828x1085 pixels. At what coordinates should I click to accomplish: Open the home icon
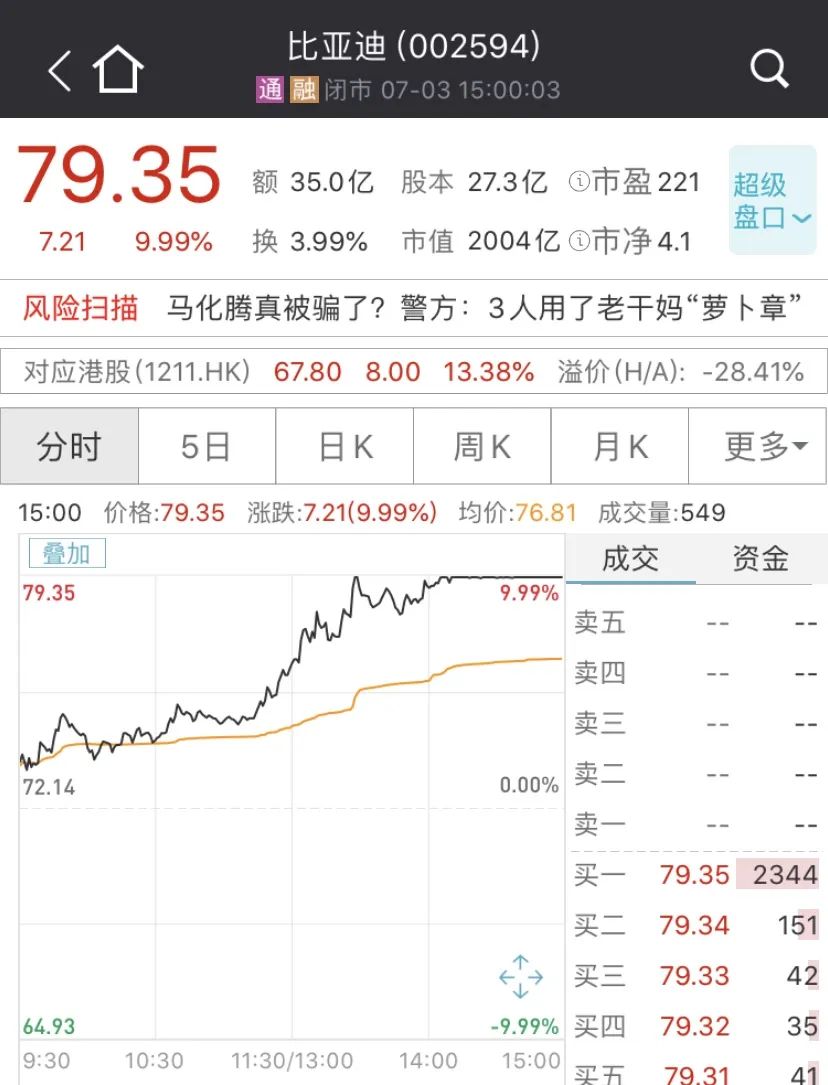click(119, 70)
